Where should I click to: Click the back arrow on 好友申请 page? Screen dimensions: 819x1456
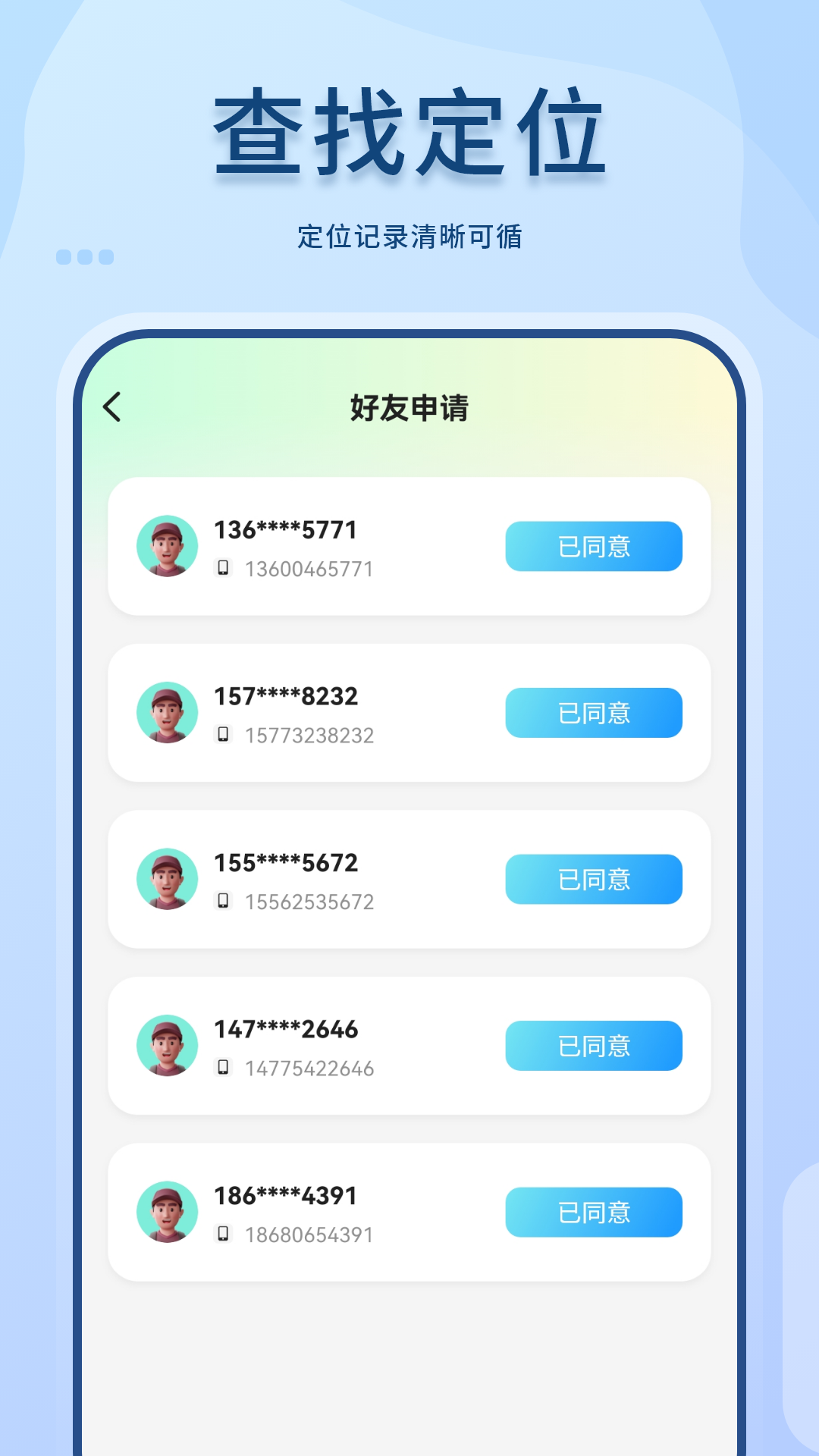[x=112, y=407]
